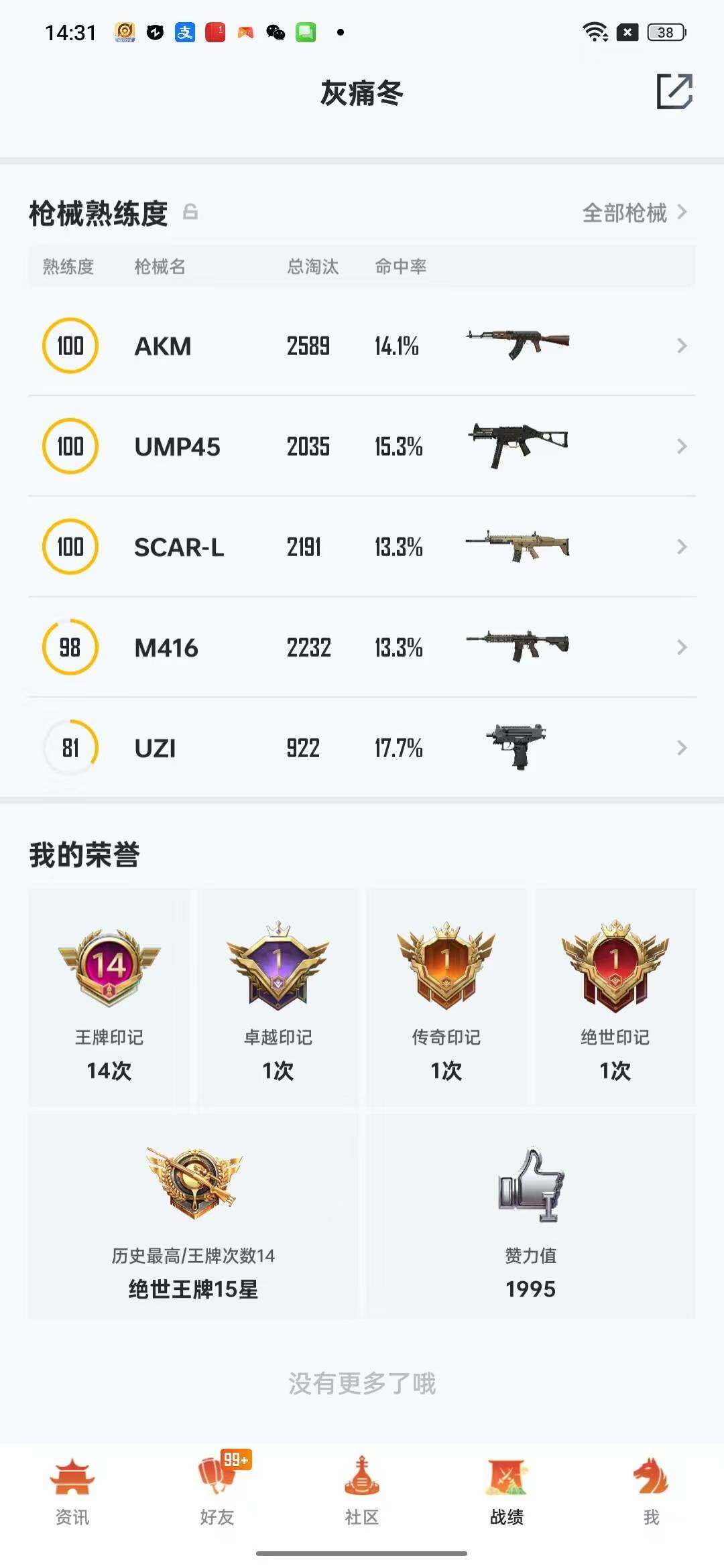Tap the AKM proficiency ring to toggle details

pos(70,346)
